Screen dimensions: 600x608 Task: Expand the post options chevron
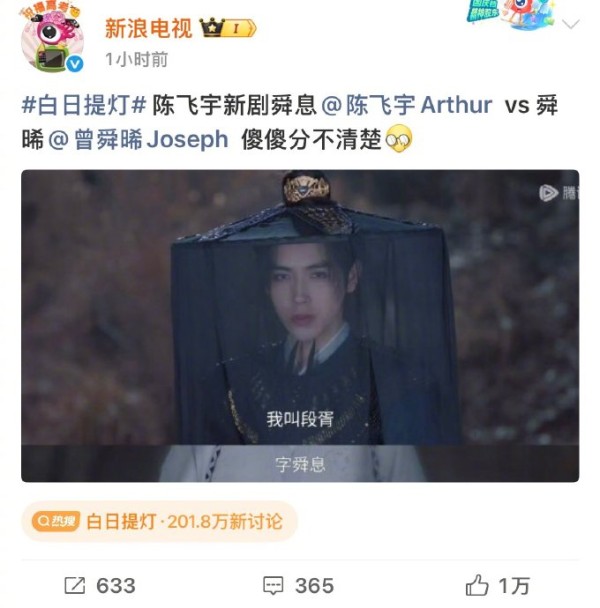click(572, 24)
